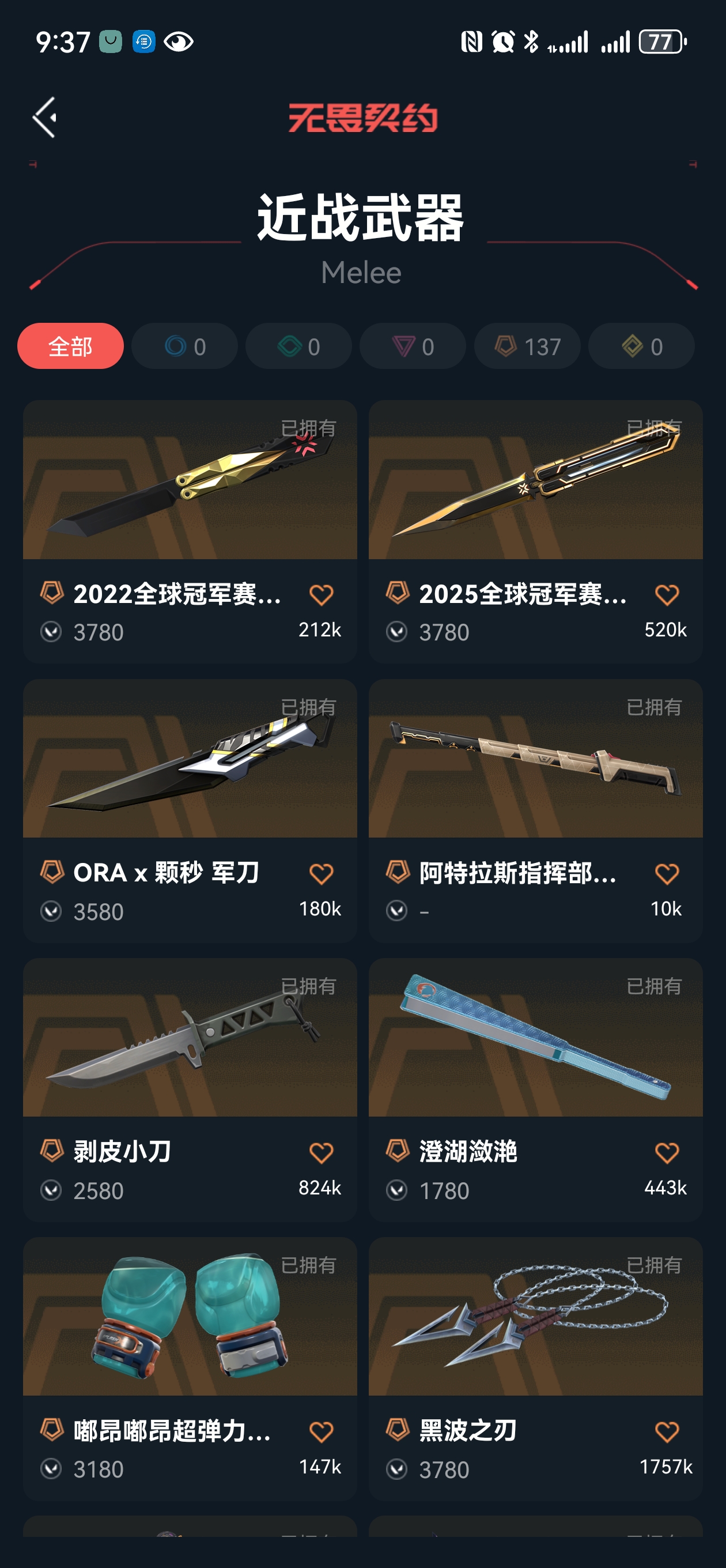This screenshot has height=1568, width=726.
Task: View the ORA x 颗秒 军刀 card
Action: point(190,760)
